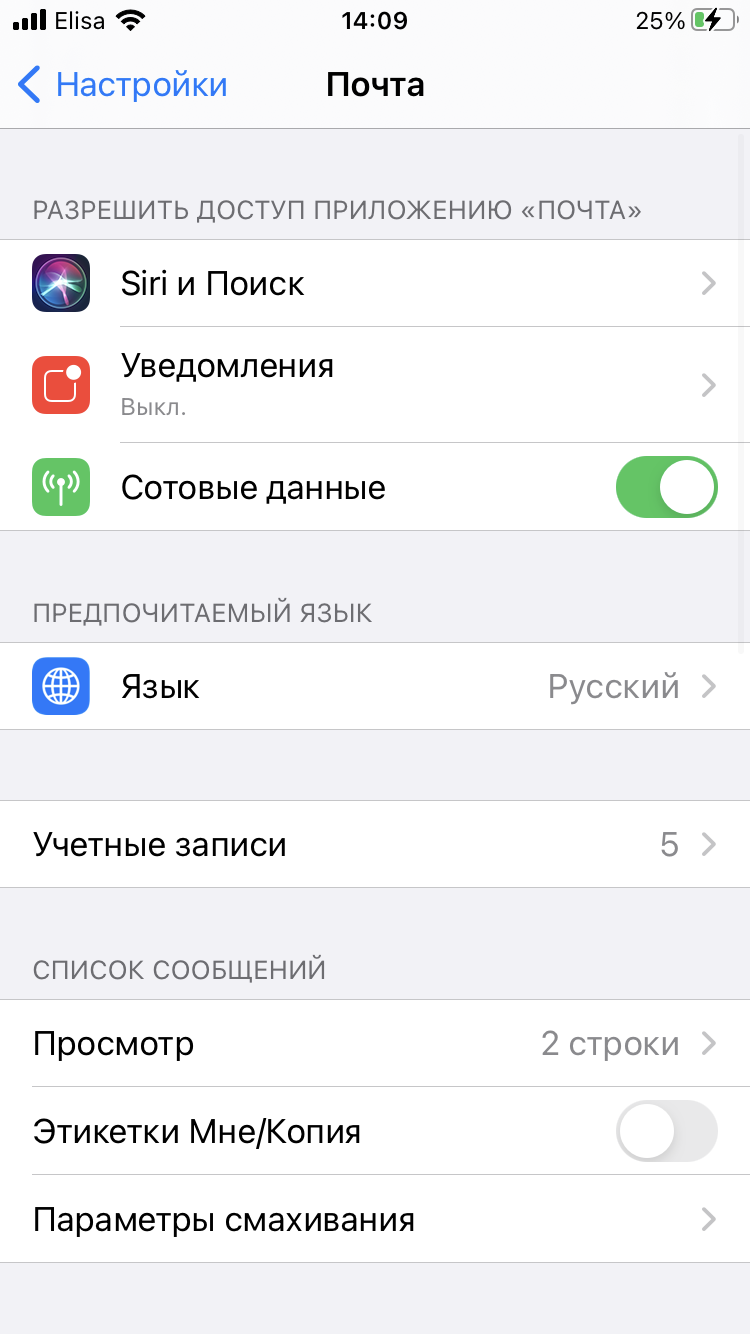Open Учетные записи list
This screenshot has height=1334, width=750.
[x=375, y=845]
